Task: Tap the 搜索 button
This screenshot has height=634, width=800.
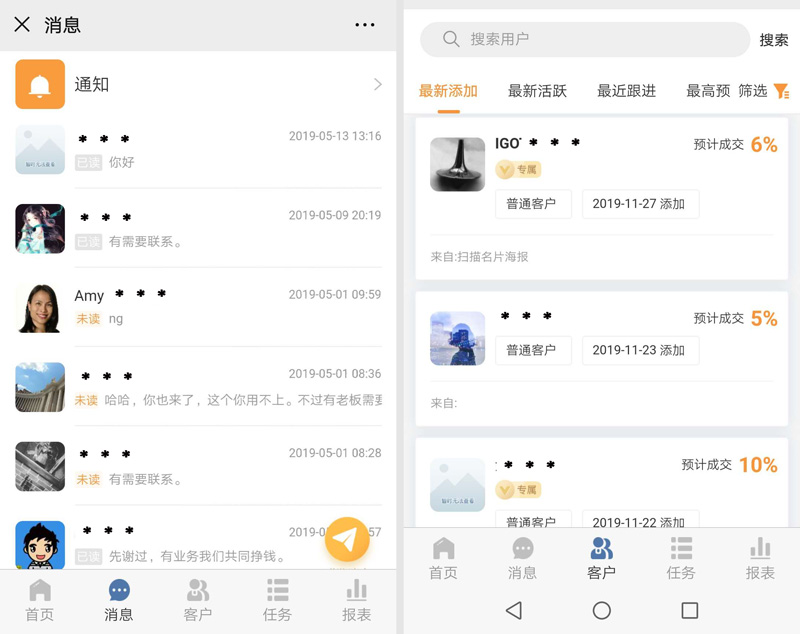Action: (x=774, y=40)
